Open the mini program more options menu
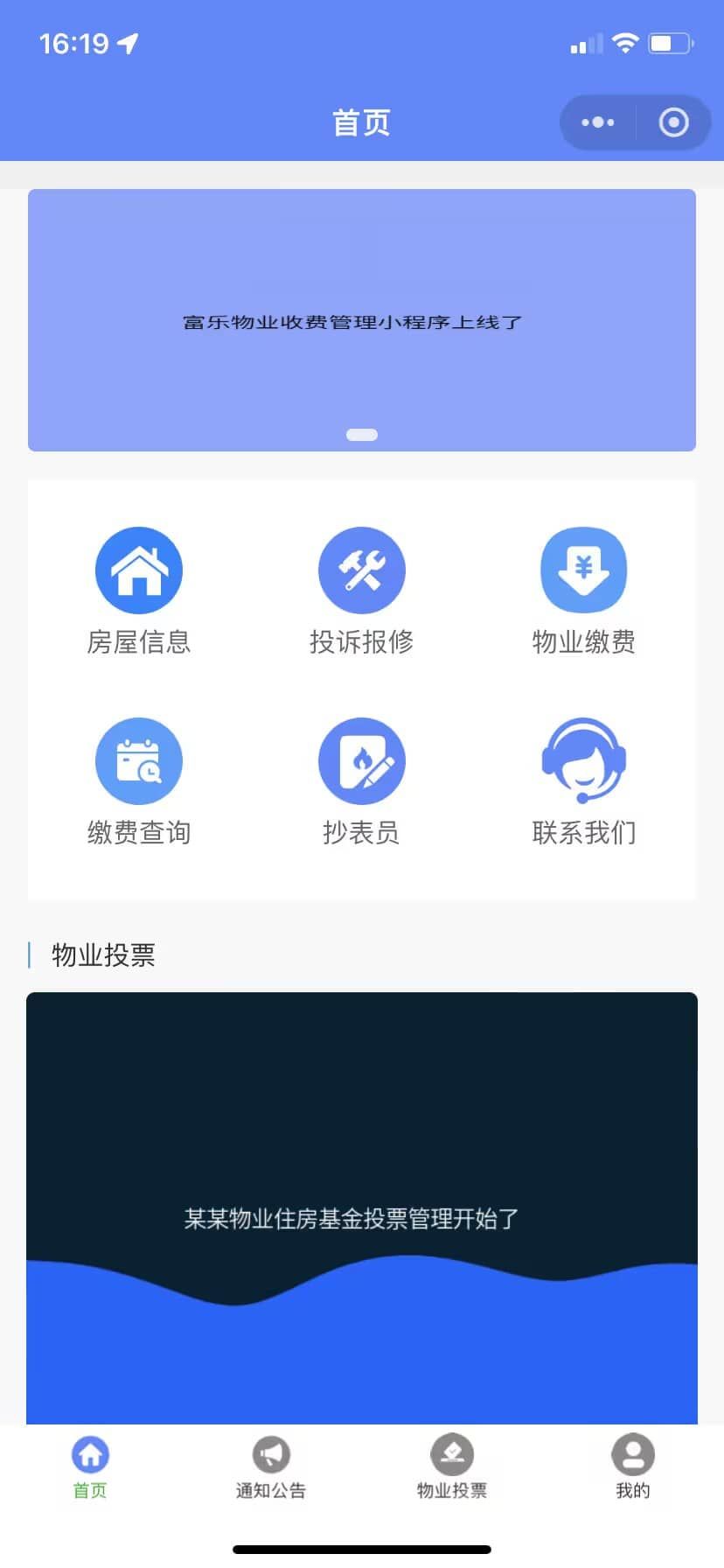 (x=598, y=122)
